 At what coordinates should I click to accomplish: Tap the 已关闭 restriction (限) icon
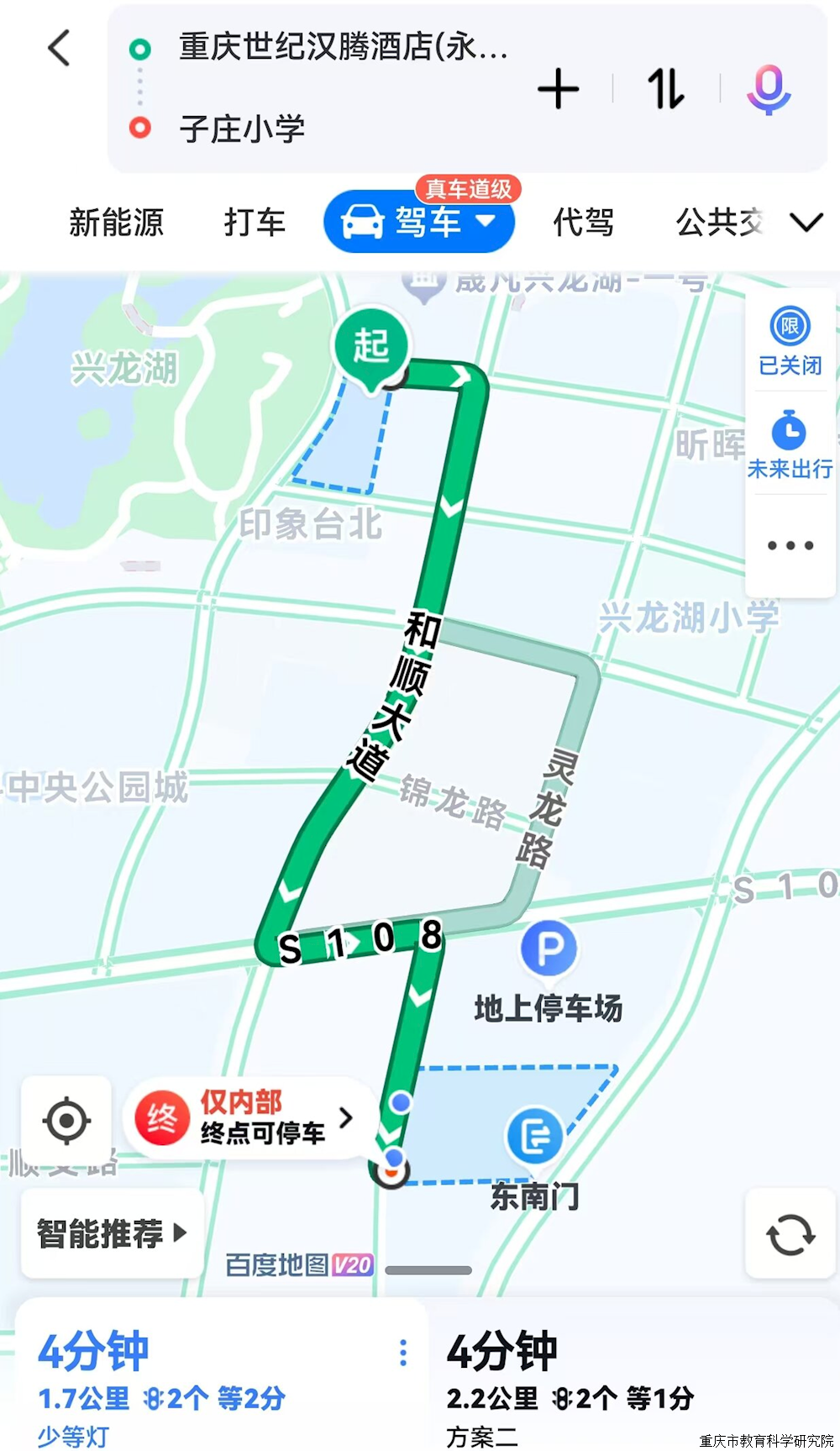pyautogui.click(x=788, y=339)
